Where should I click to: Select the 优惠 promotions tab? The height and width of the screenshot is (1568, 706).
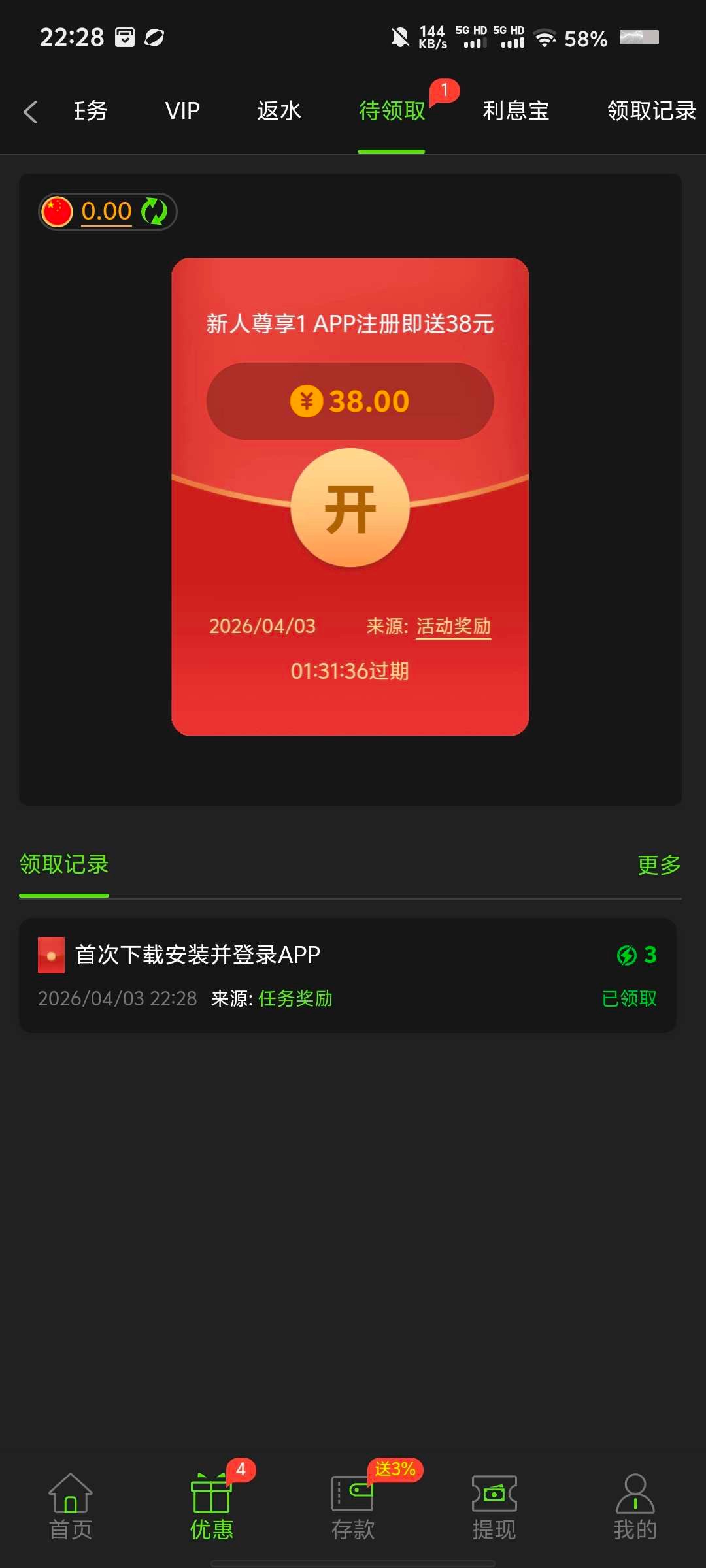tap(212, 1503)
